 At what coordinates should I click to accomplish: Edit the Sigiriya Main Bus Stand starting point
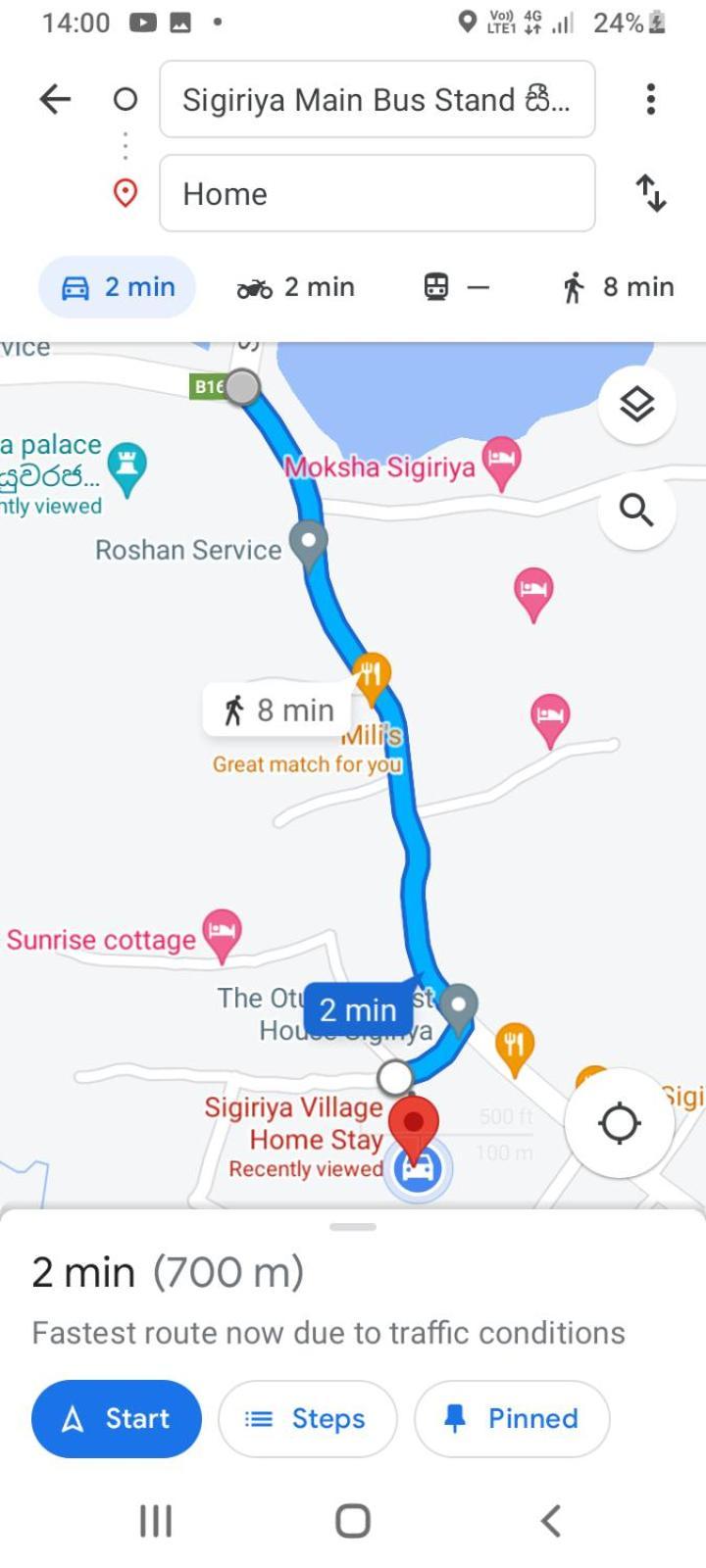pyautogui.click(x=377, y=99)
